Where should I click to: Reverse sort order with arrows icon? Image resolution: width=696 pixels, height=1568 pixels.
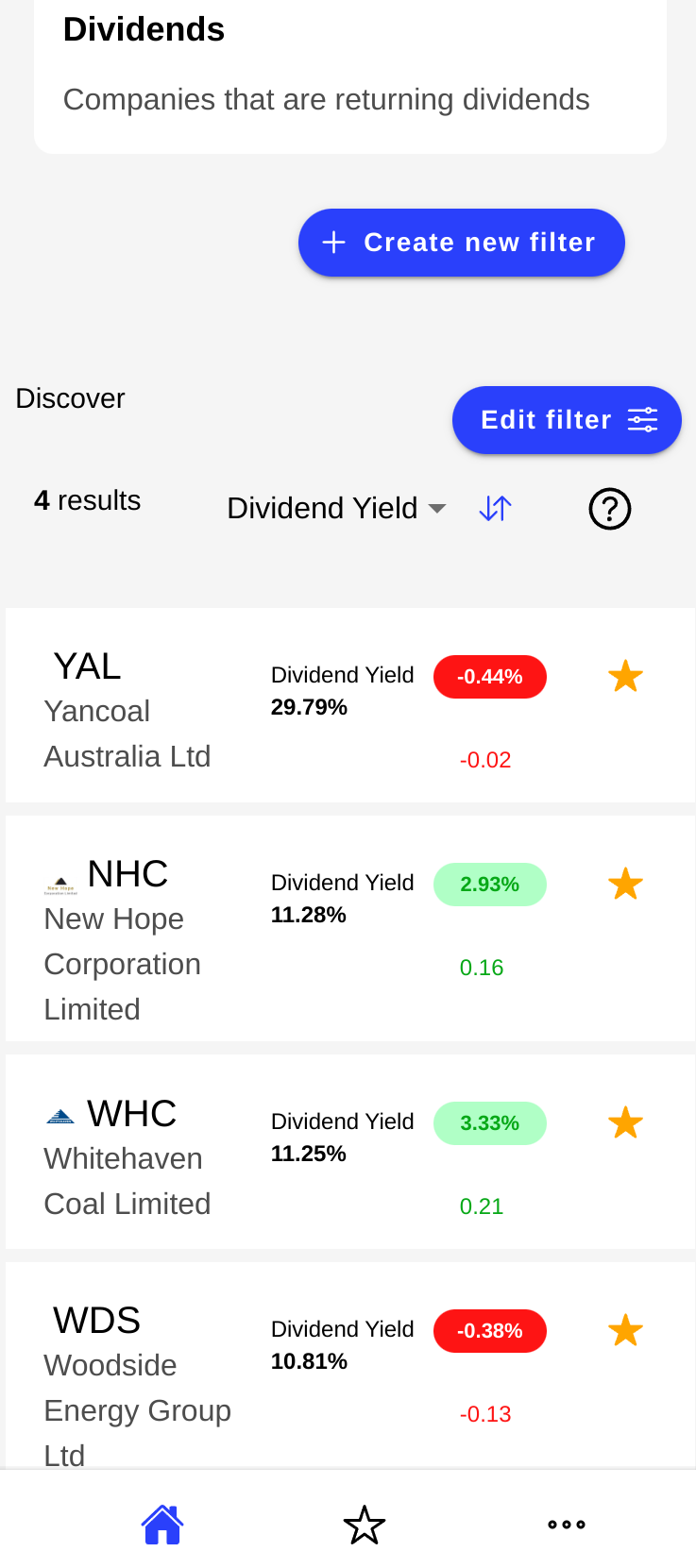(495, 509)
